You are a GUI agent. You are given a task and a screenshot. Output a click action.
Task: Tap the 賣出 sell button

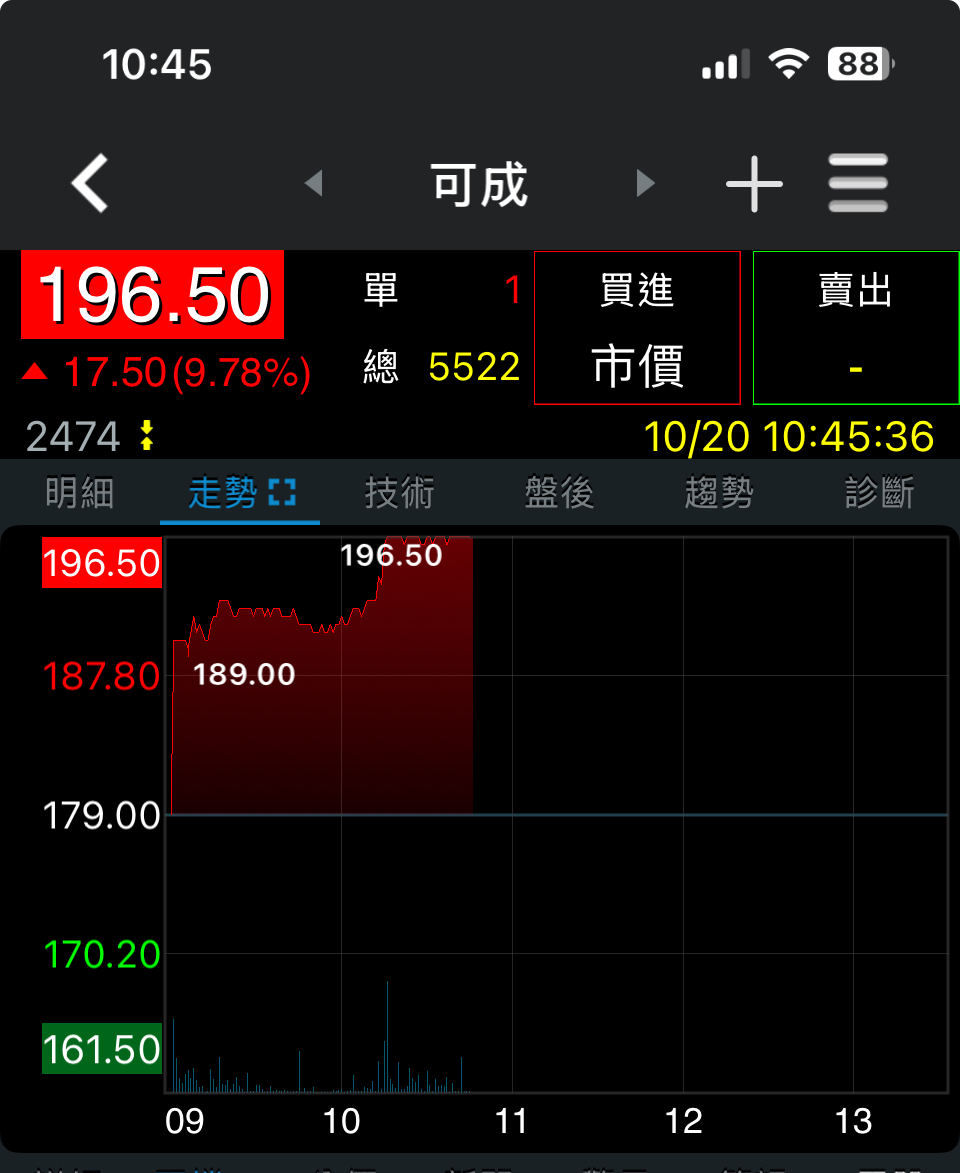[855, 328]
